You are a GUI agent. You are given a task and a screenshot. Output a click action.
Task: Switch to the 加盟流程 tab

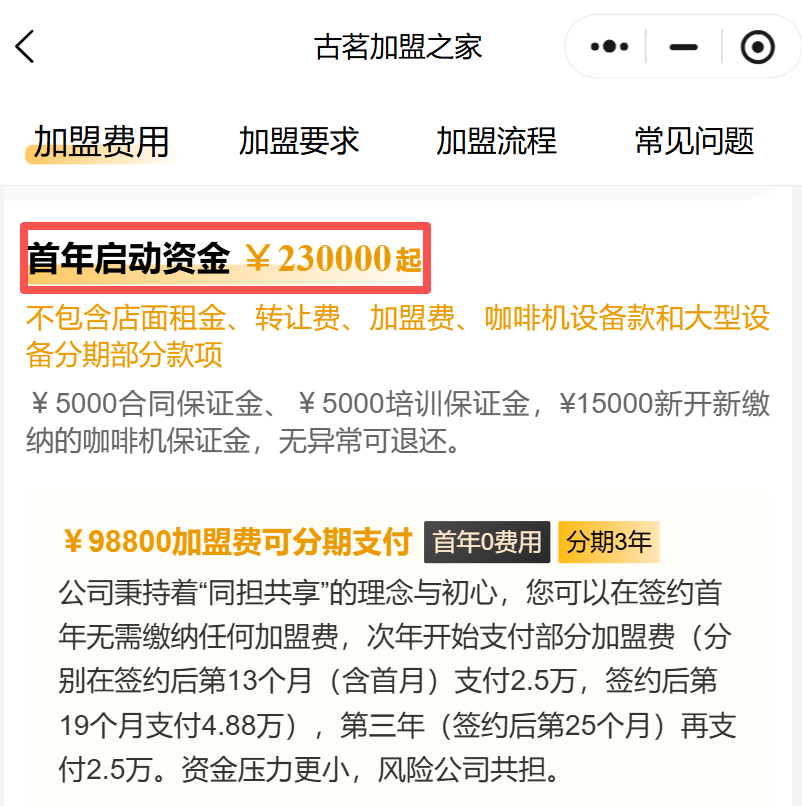[496, 141]
